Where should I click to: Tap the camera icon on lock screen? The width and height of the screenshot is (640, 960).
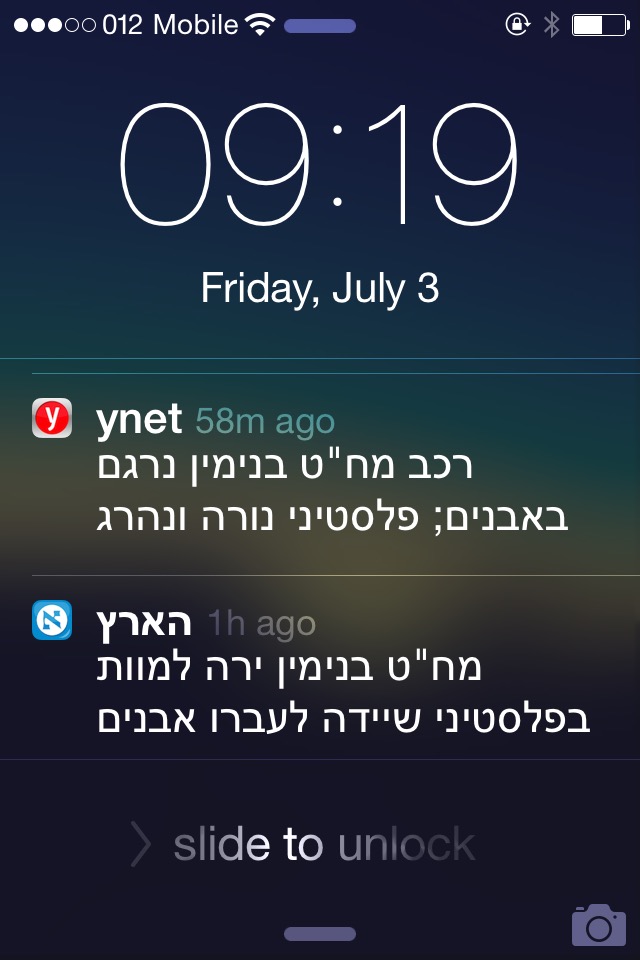598,925
